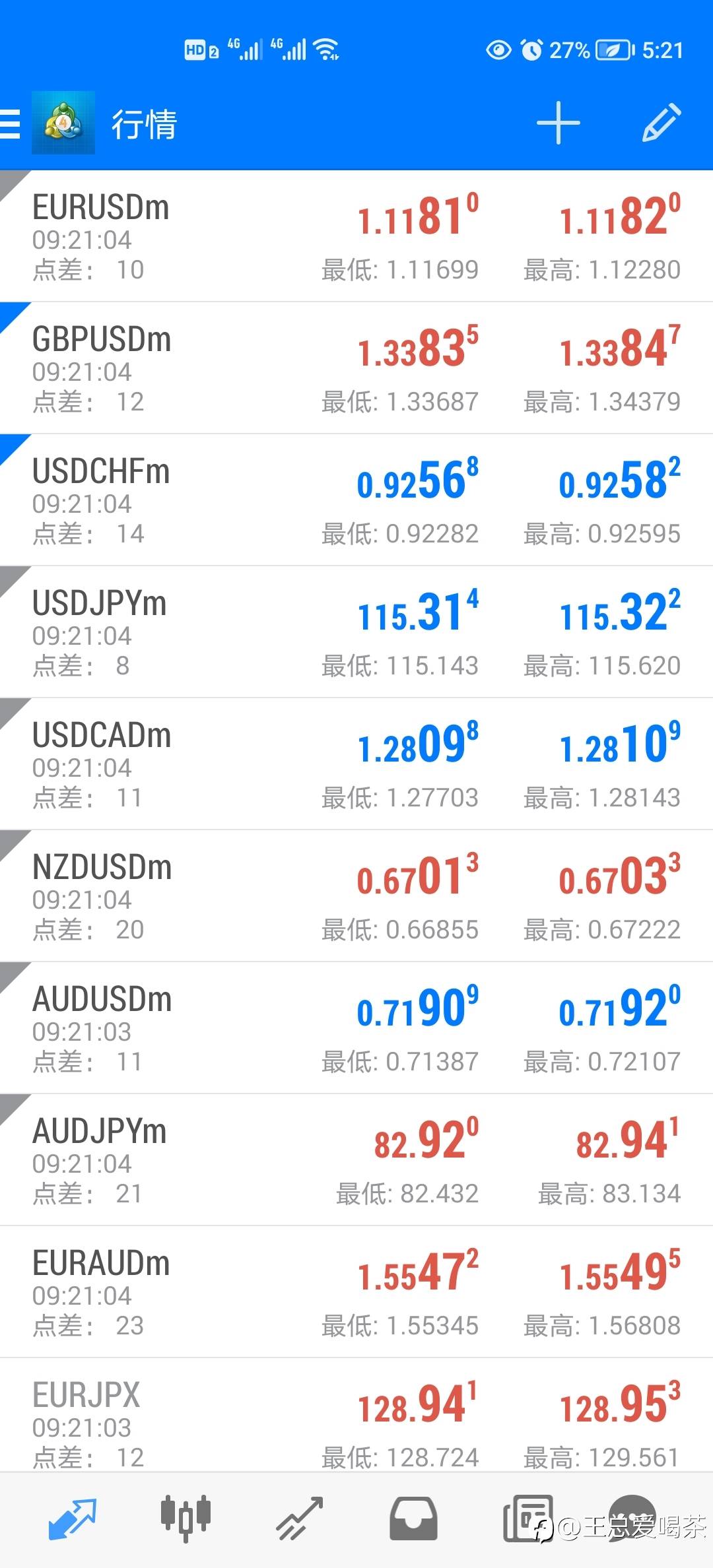Switch to the candlestick chart tab
This screenshot has height=1568, width=713.
tap(186, 1519)
